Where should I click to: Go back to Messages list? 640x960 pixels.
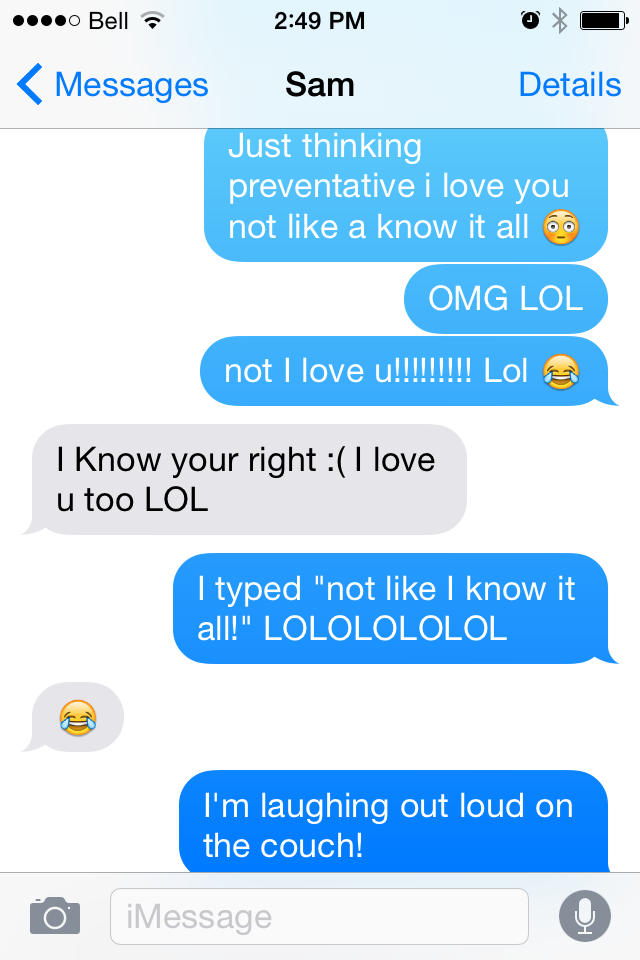tap(112, 85)
